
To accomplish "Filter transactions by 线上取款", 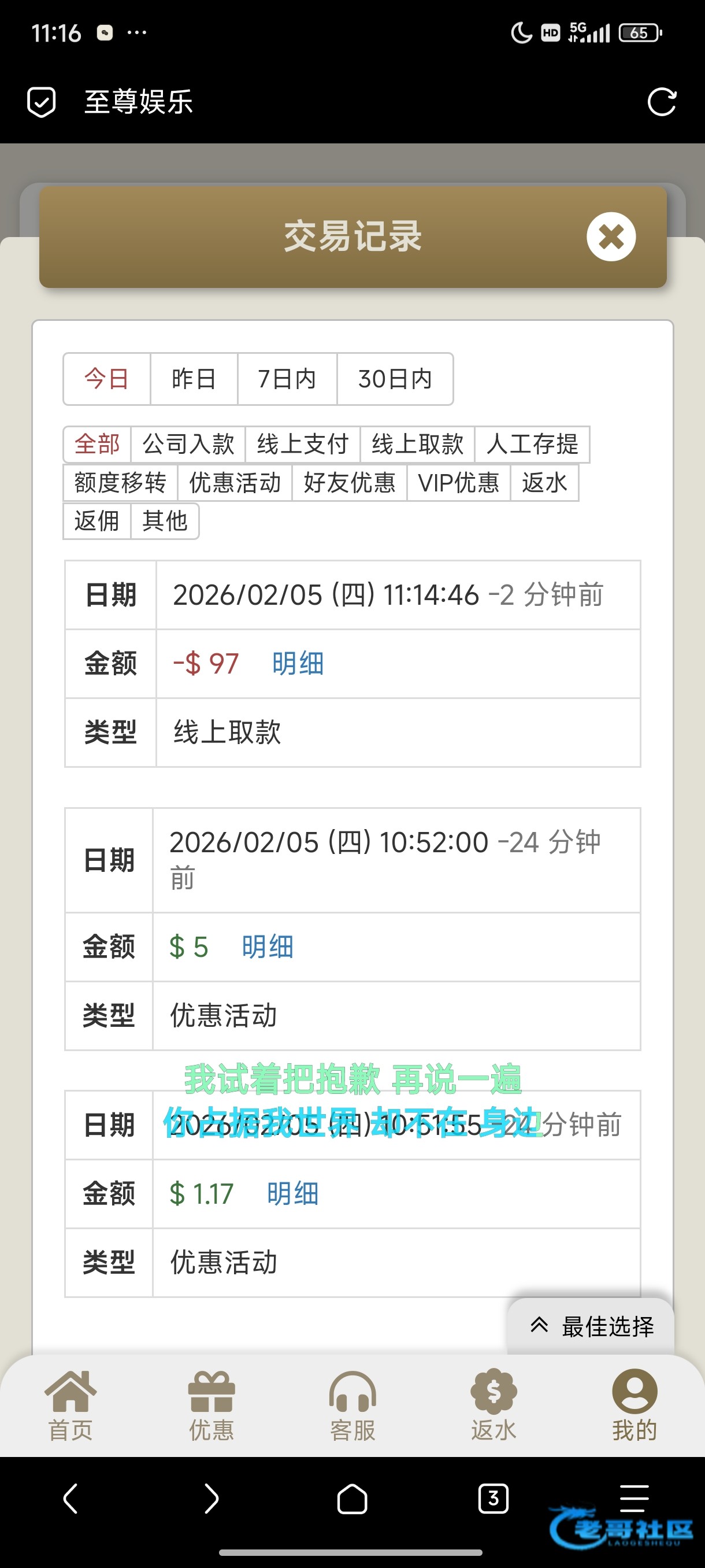I will tap(417, 445).
